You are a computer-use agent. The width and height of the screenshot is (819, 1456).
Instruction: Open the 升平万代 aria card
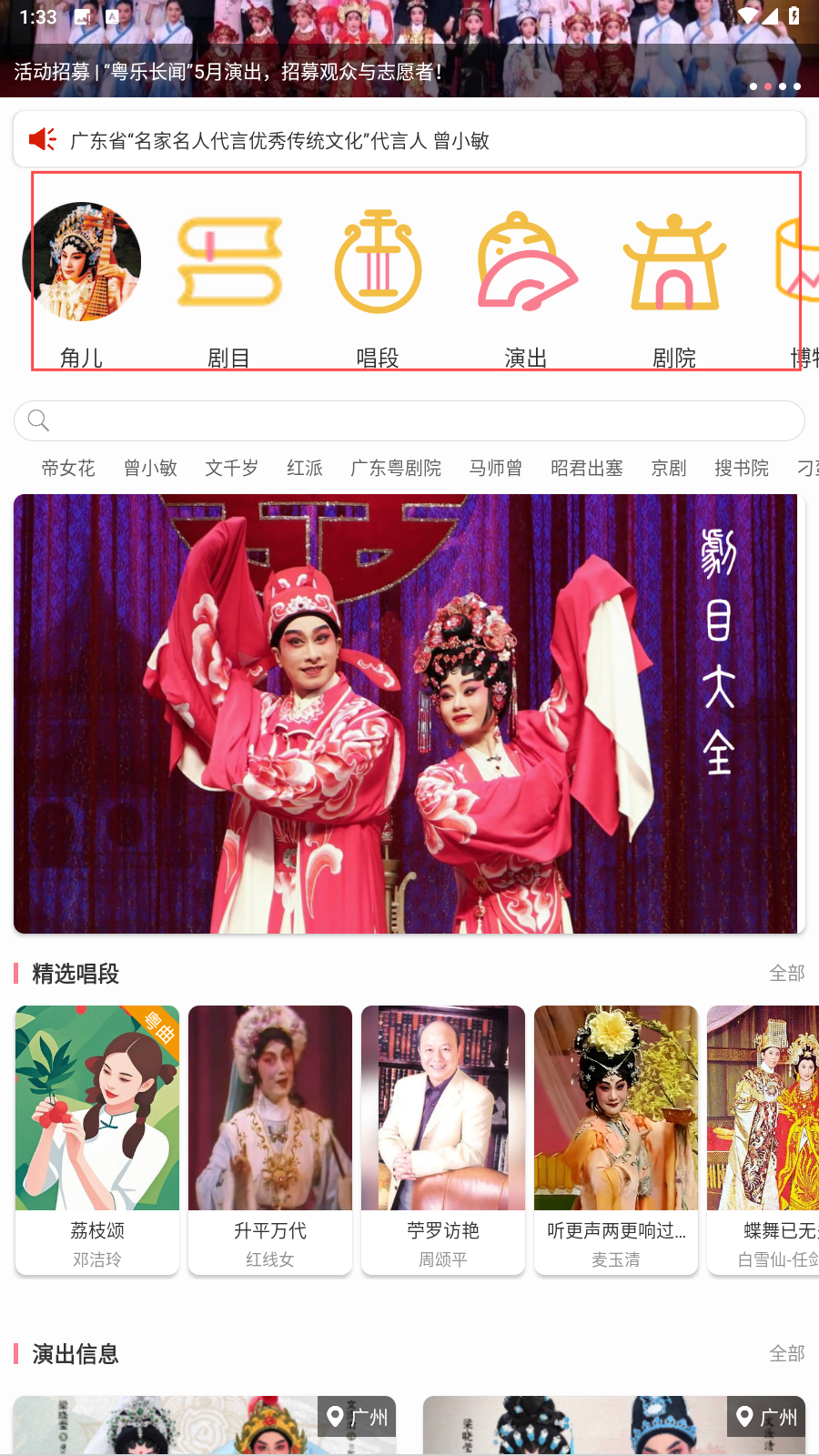[x=270, y=1139]
